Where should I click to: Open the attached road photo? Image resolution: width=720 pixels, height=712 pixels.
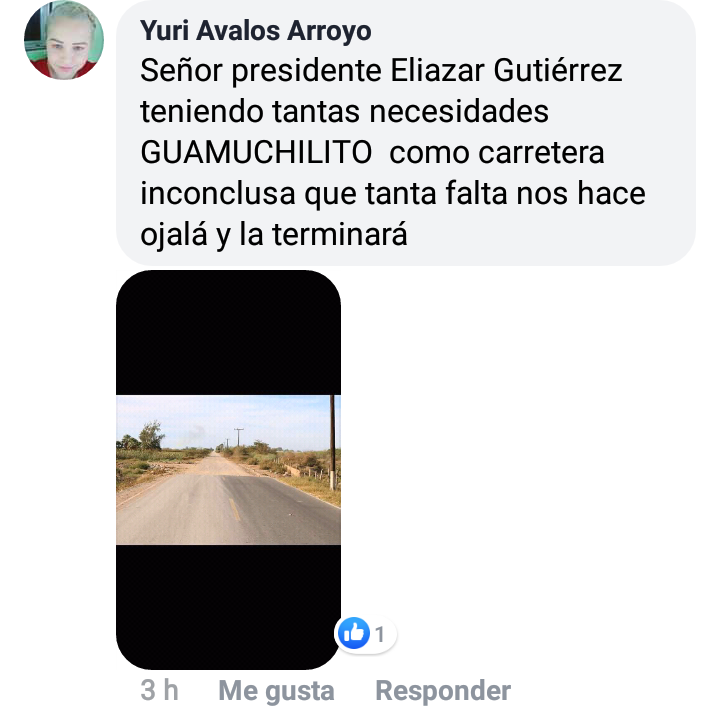tap(228, 470)
